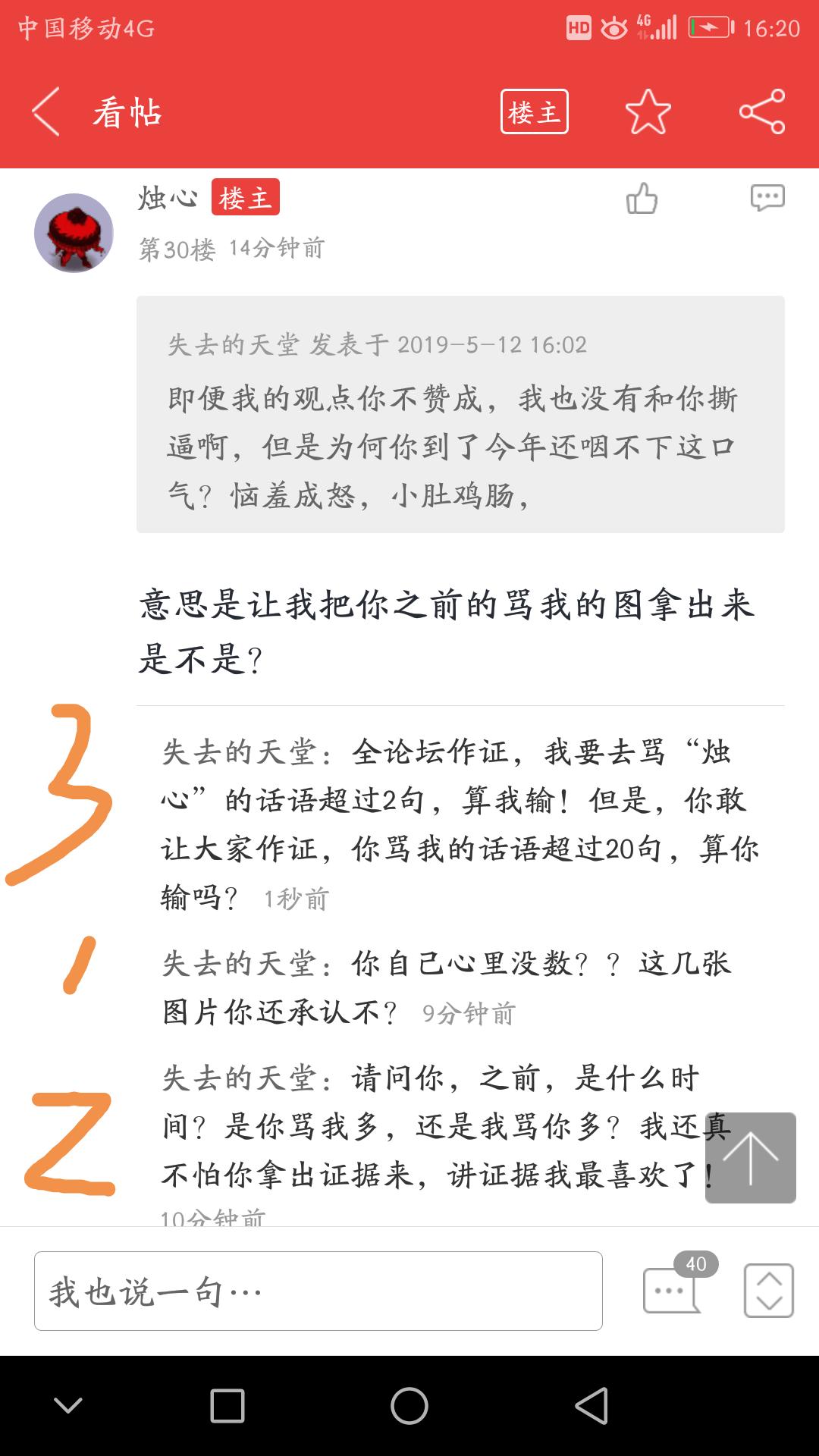Favorite this thread with the star
The image size is (819, 1456).
point(648,111)
